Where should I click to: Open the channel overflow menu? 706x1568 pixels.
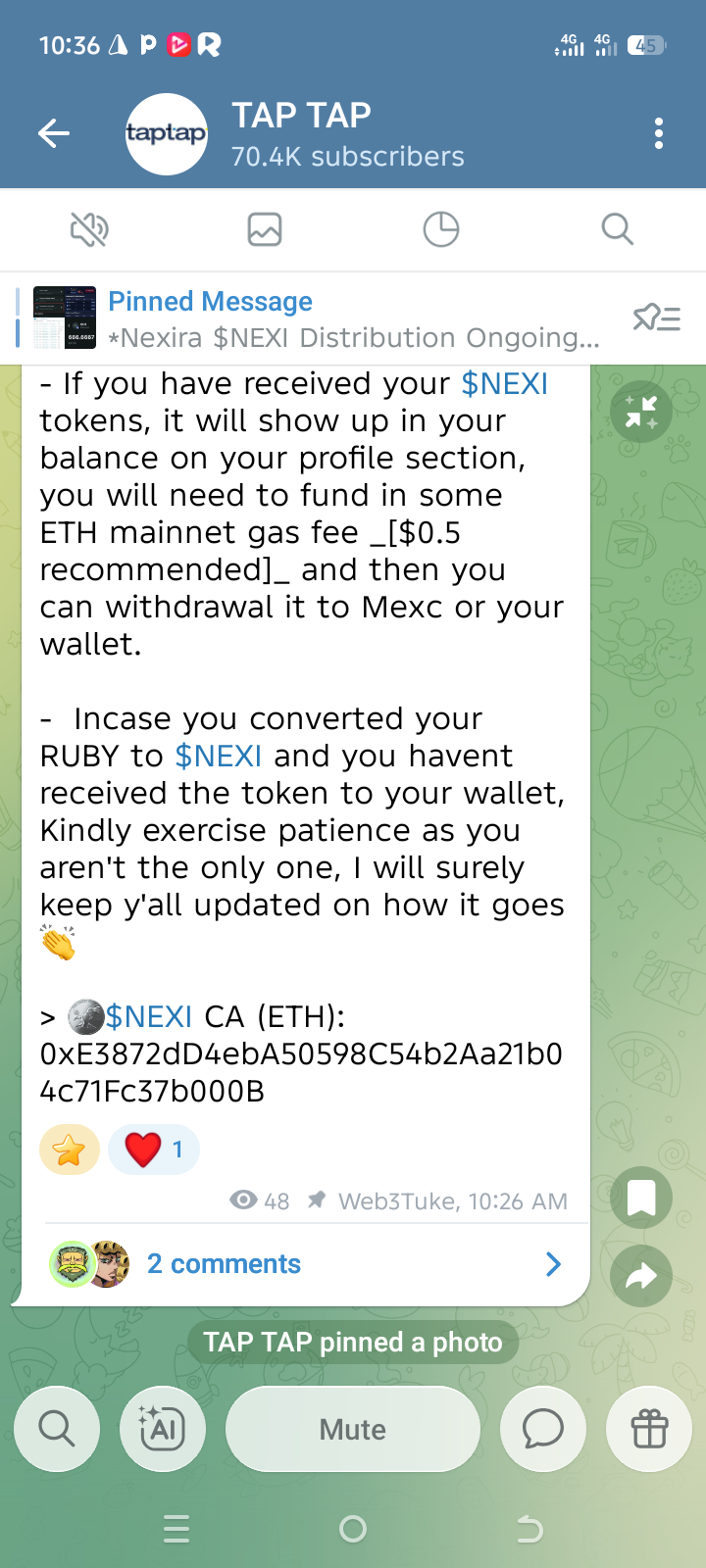[x=658, y=133]
